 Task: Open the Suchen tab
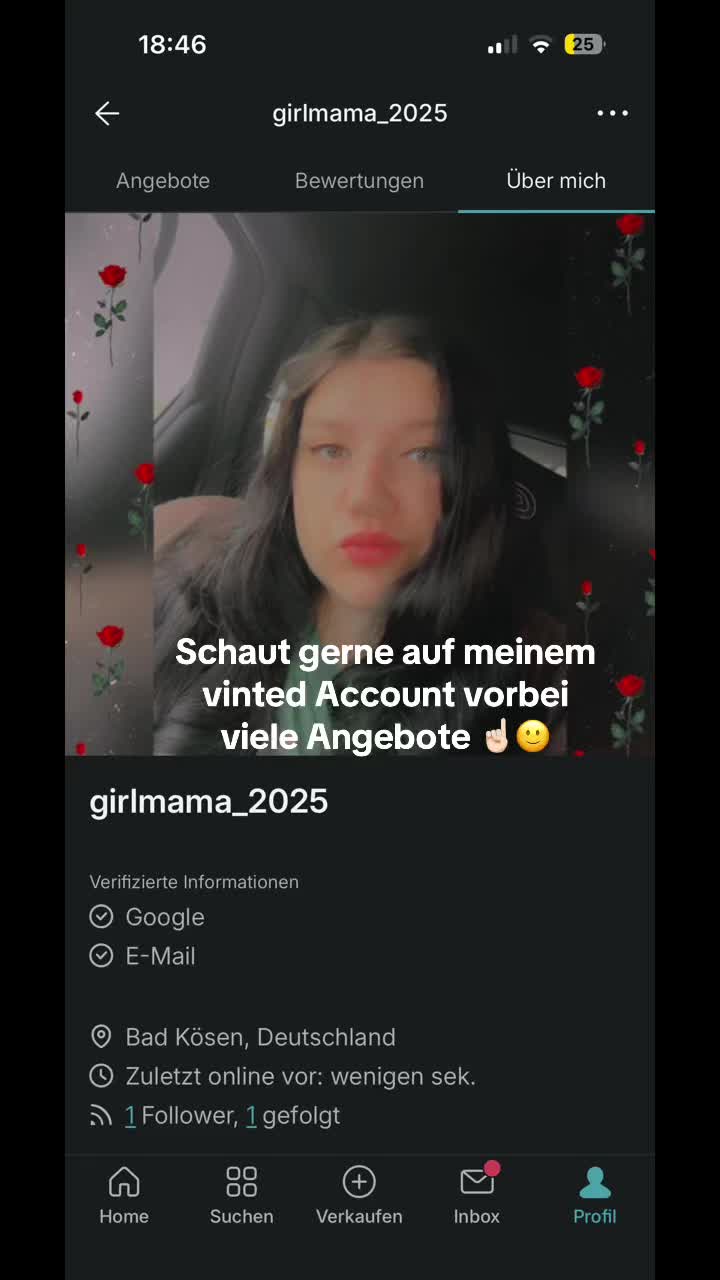pos(241,1195)
